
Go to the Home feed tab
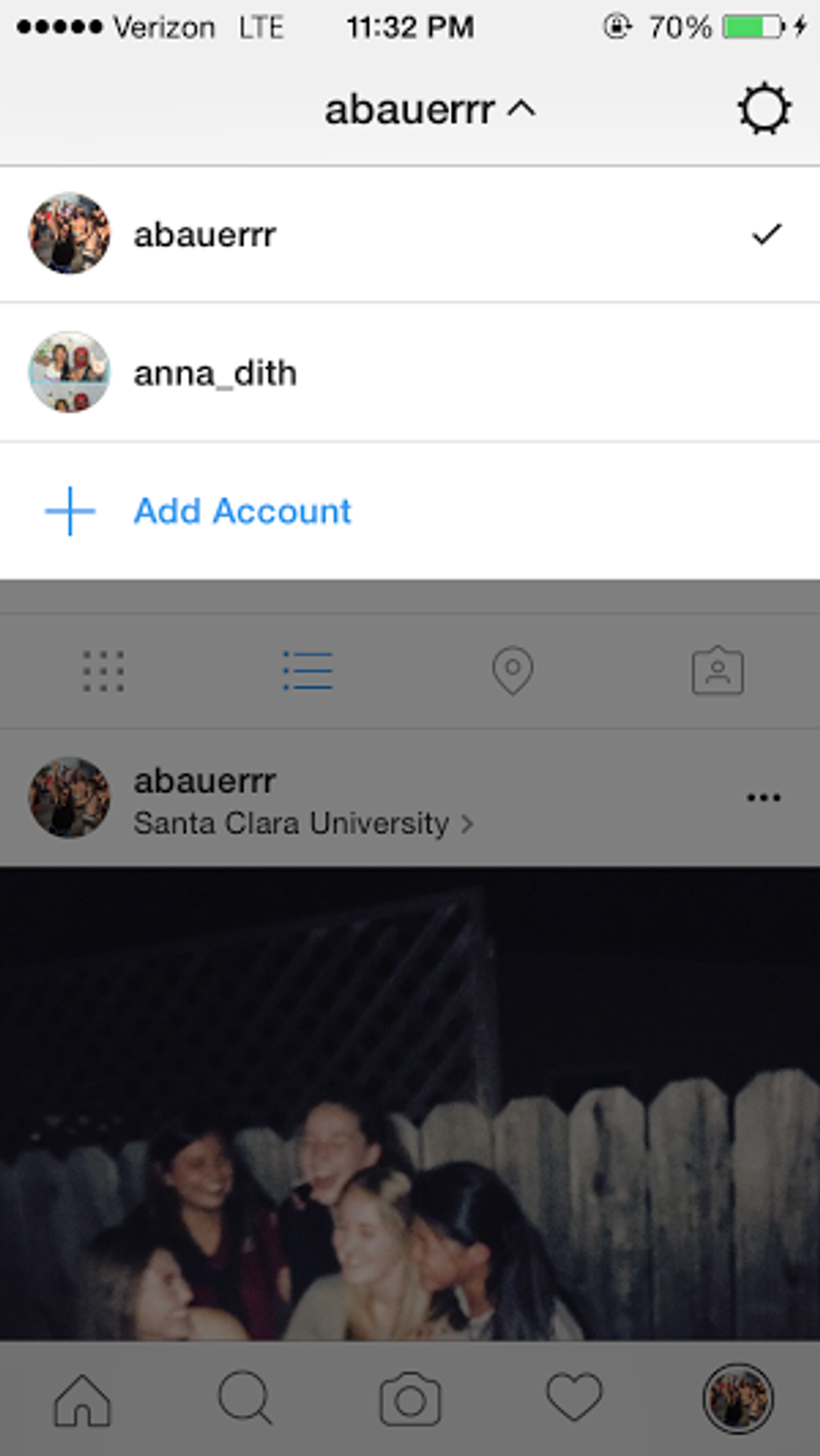82,1400
